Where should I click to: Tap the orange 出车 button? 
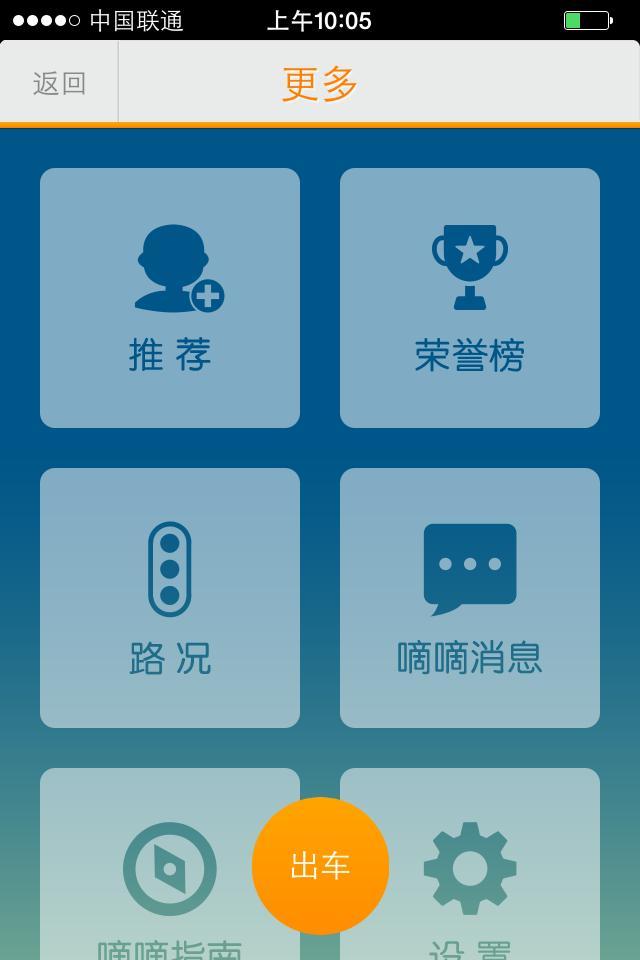[x=320, y=866]
